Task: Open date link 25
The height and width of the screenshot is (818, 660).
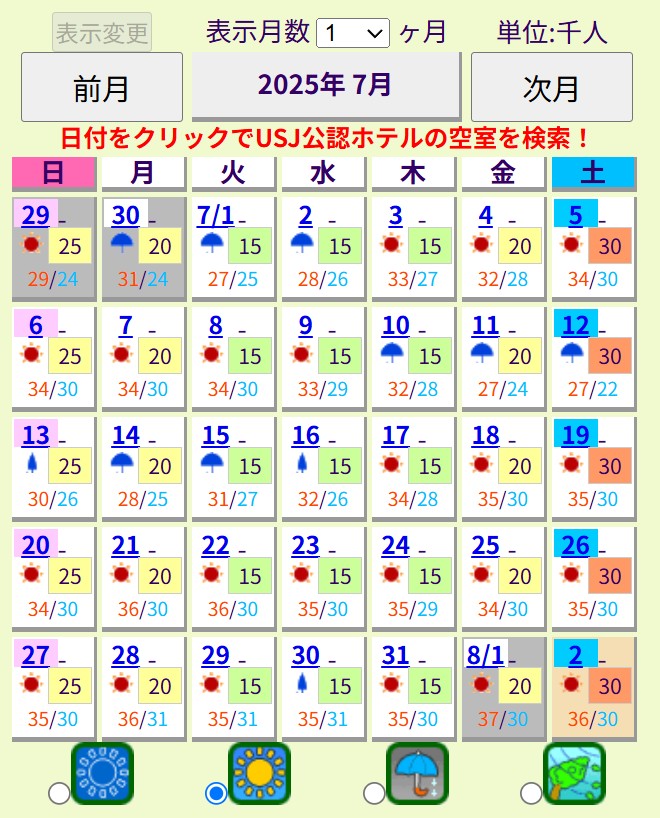Action: [485, 546]
